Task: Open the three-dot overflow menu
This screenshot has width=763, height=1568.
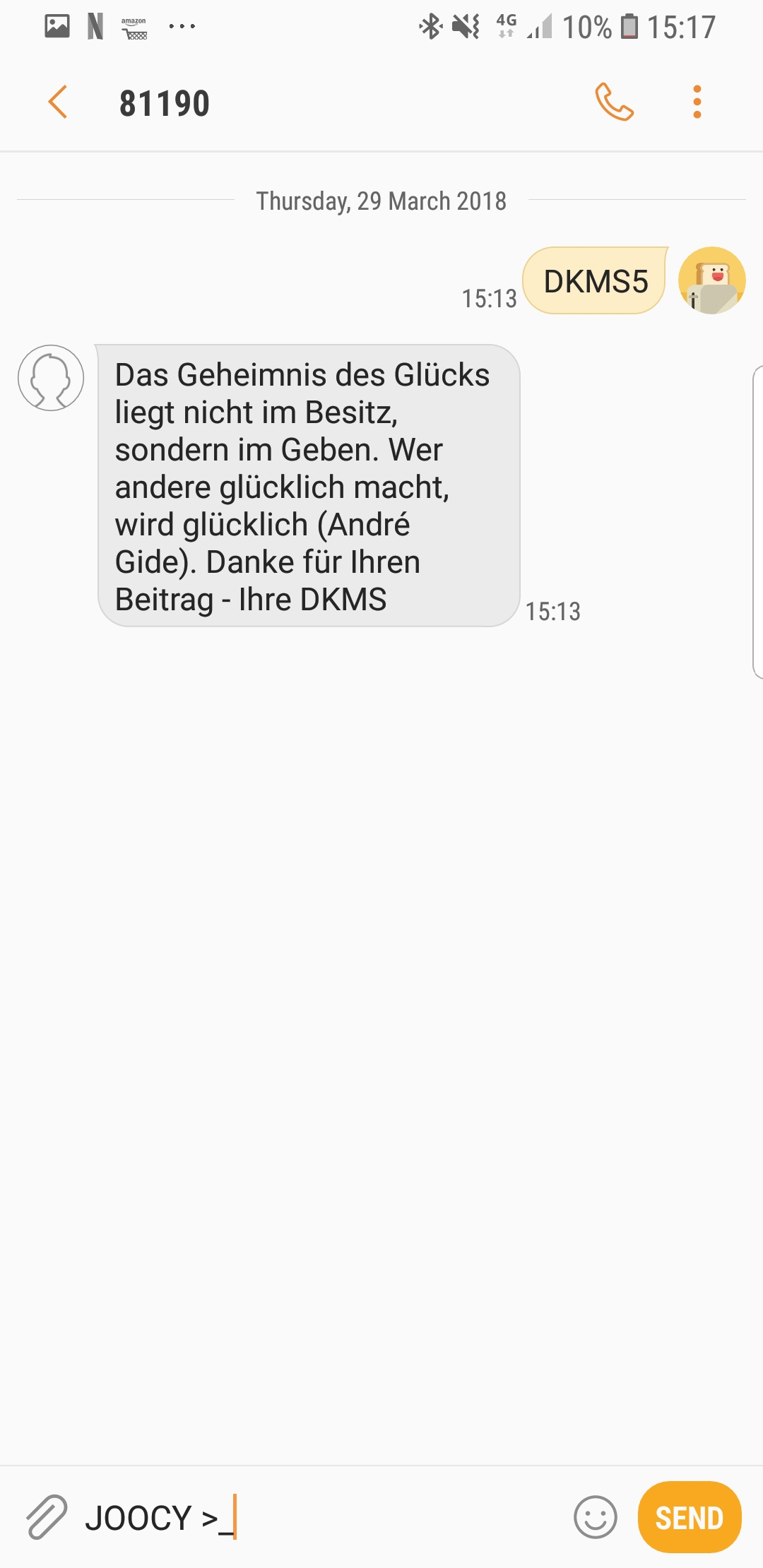Action: coord(697,102)
